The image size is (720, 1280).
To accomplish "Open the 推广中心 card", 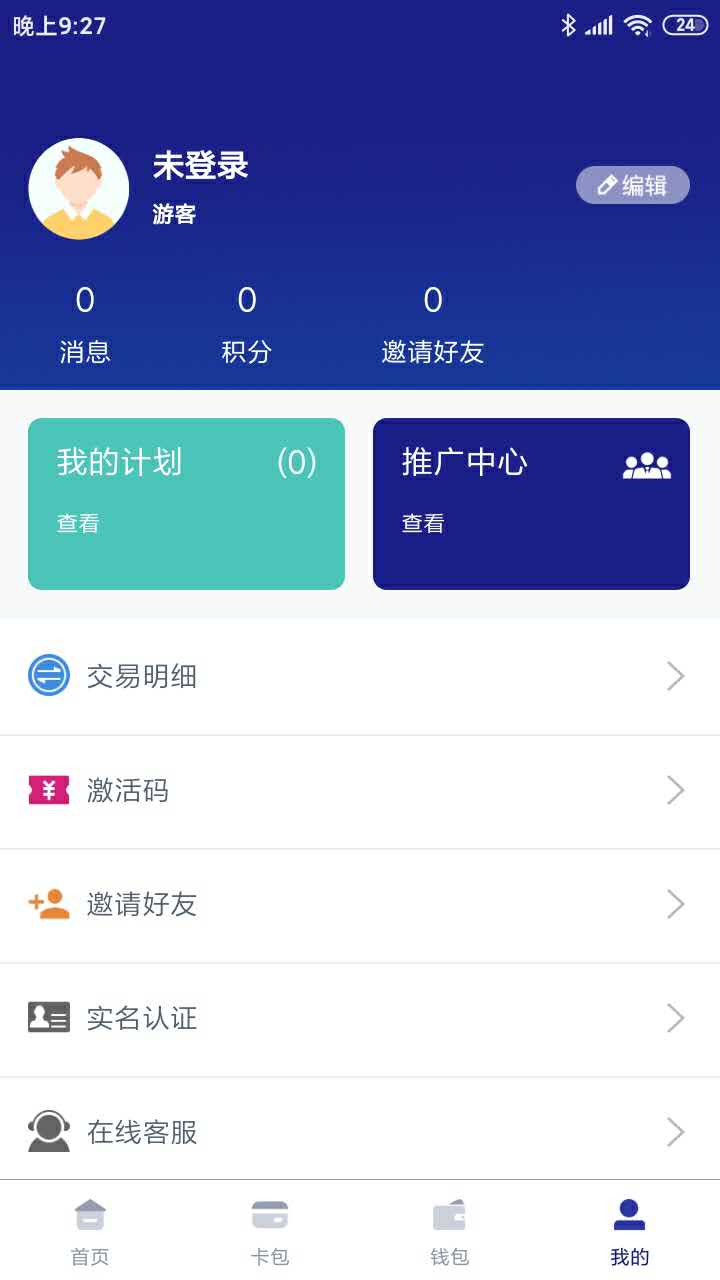I will tap(531, 503).
